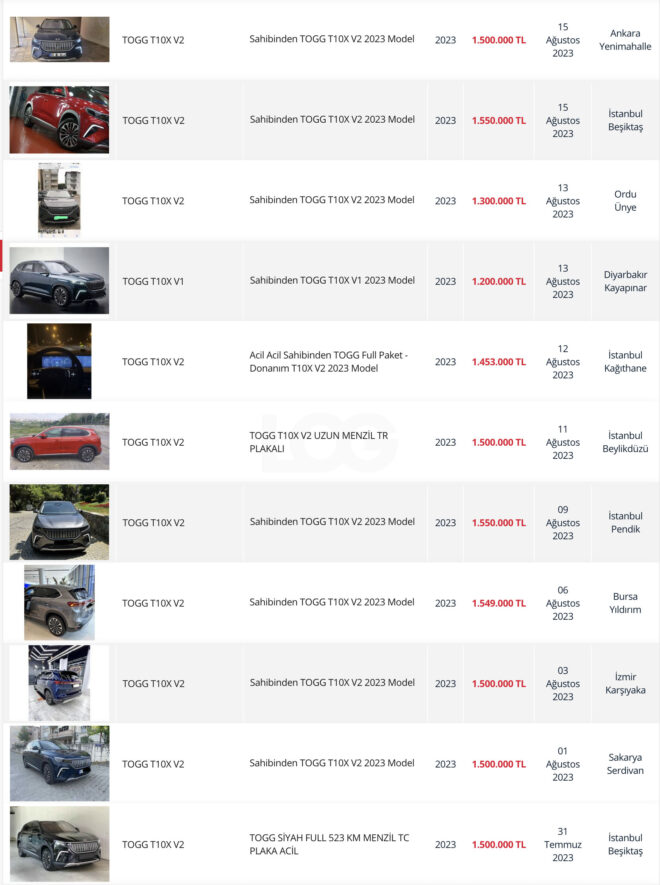Open the 1.549.000 TL Bursa Yıldırım listing
Image resolution: width=660 pixels, height=885 pixels.
click(331, 602)
